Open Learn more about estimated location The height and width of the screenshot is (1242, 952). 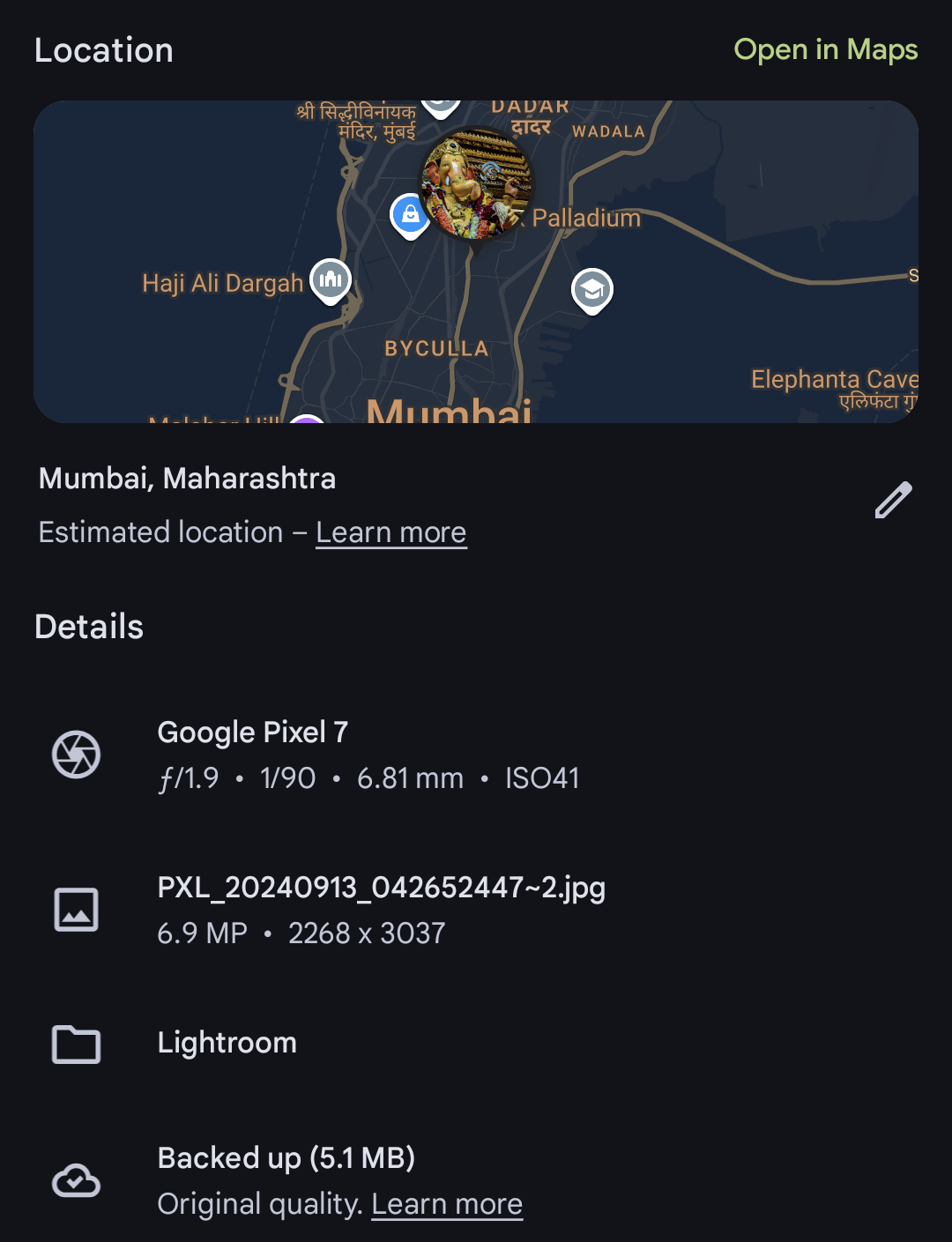pos(390,532)
